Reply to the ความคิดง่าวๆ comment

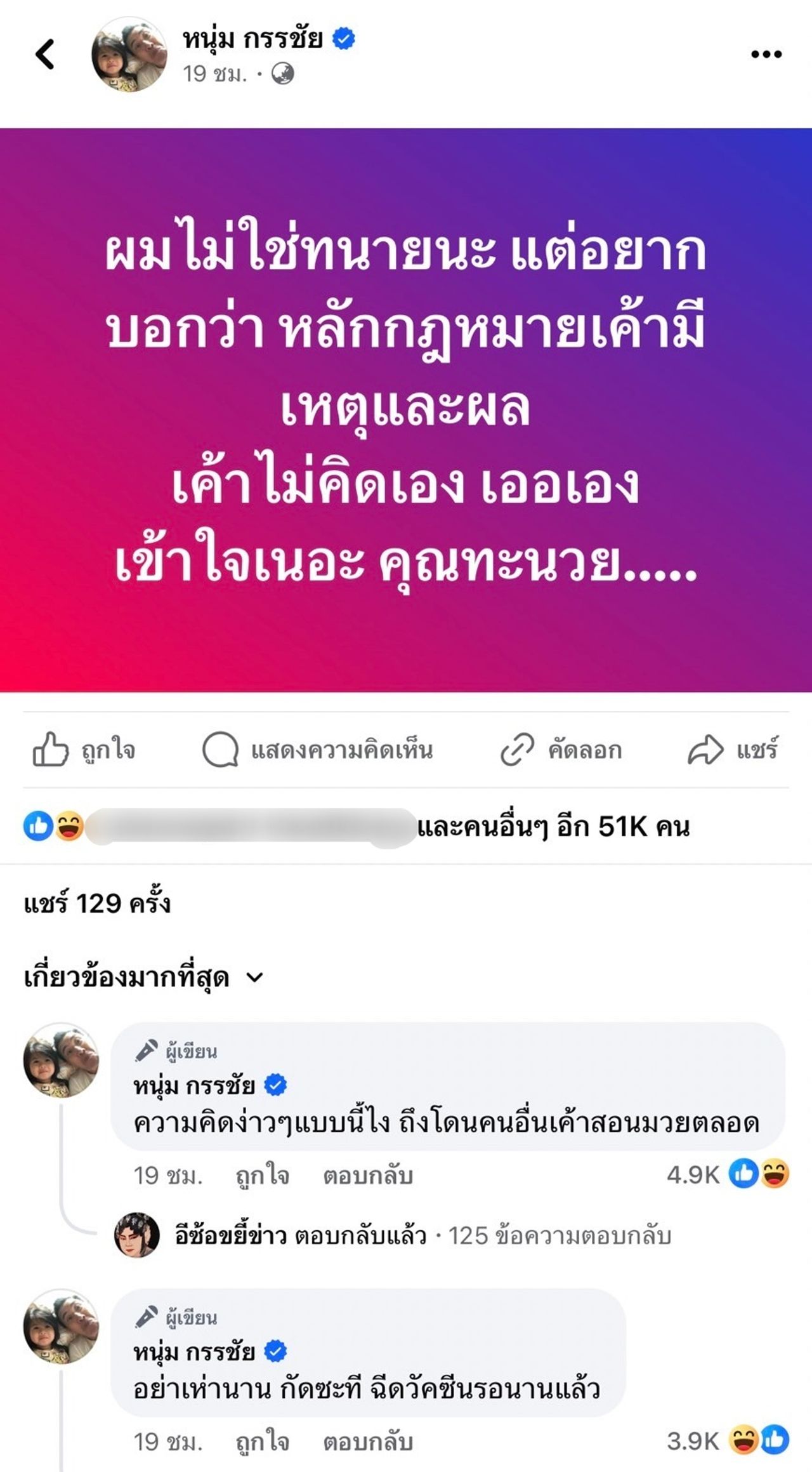coord(368,1176)
